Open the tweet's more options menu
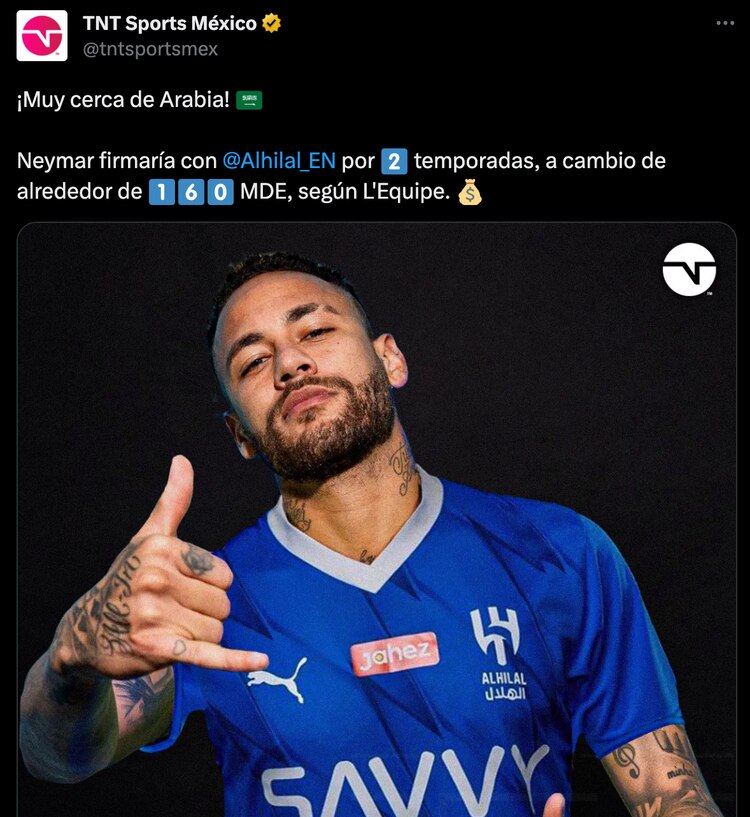 (x=725, y=23)
